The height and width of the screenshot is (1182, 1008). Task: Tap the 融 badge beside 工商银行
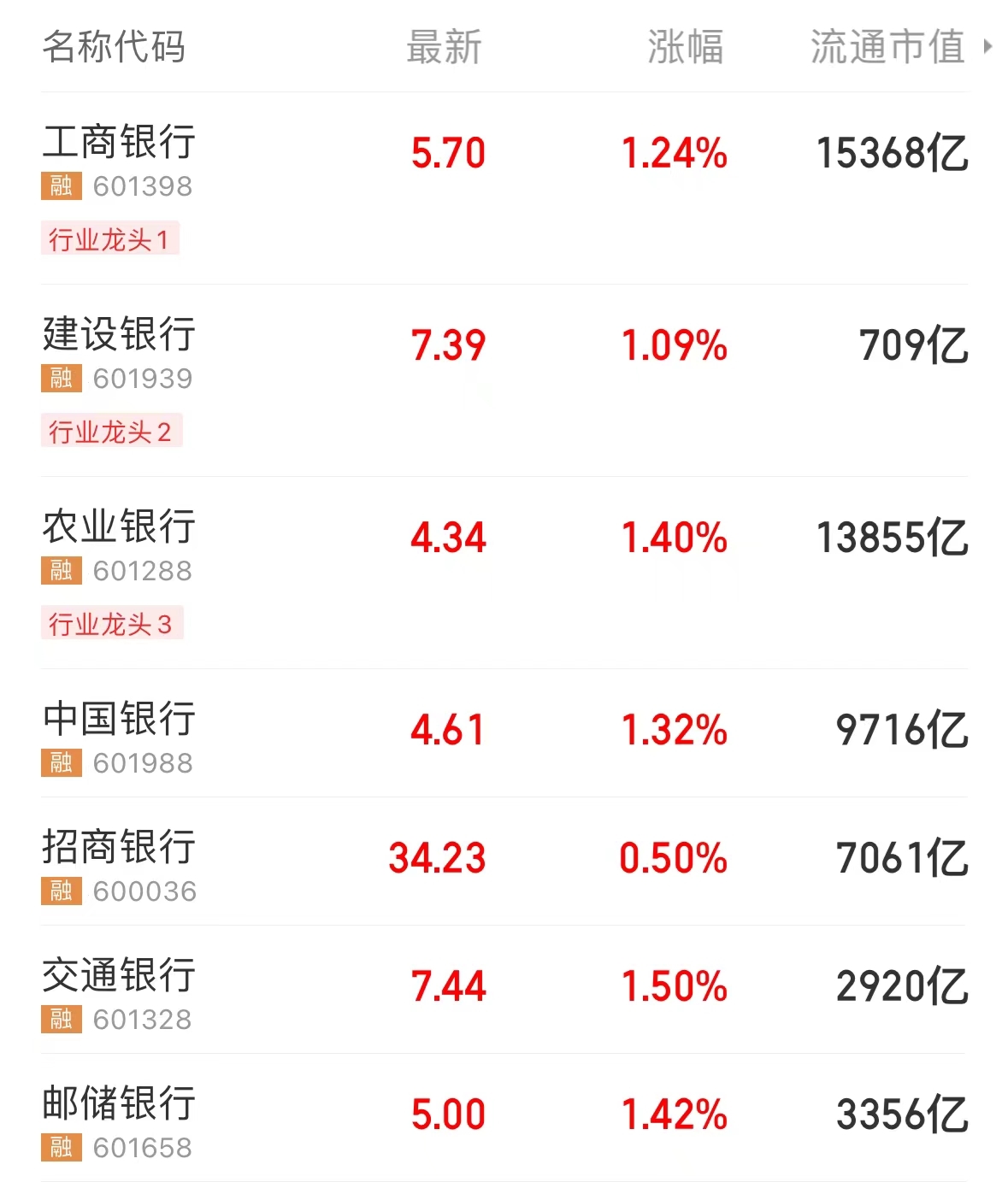(x=61, y=187)
